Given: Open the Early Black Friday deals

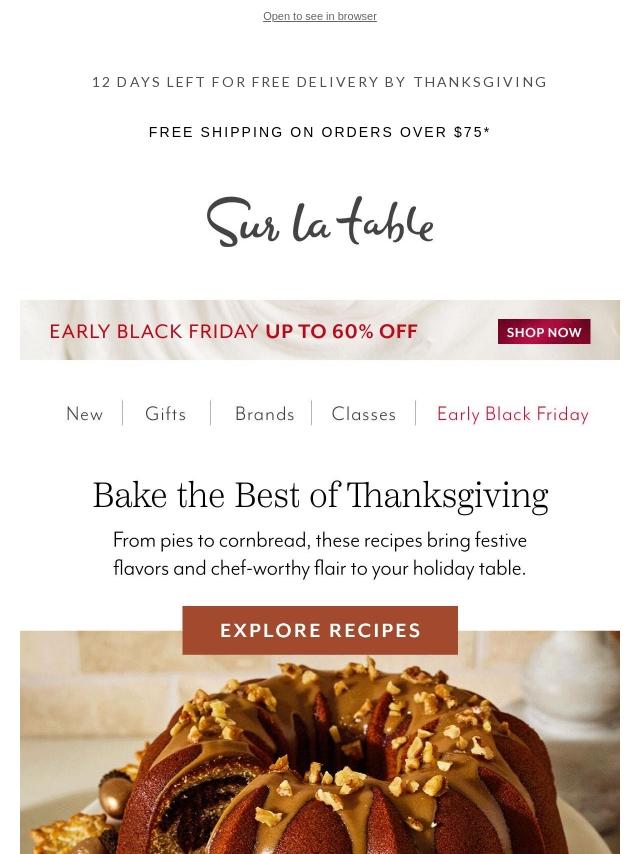Looking at the screenshot, I should (512, 414).
